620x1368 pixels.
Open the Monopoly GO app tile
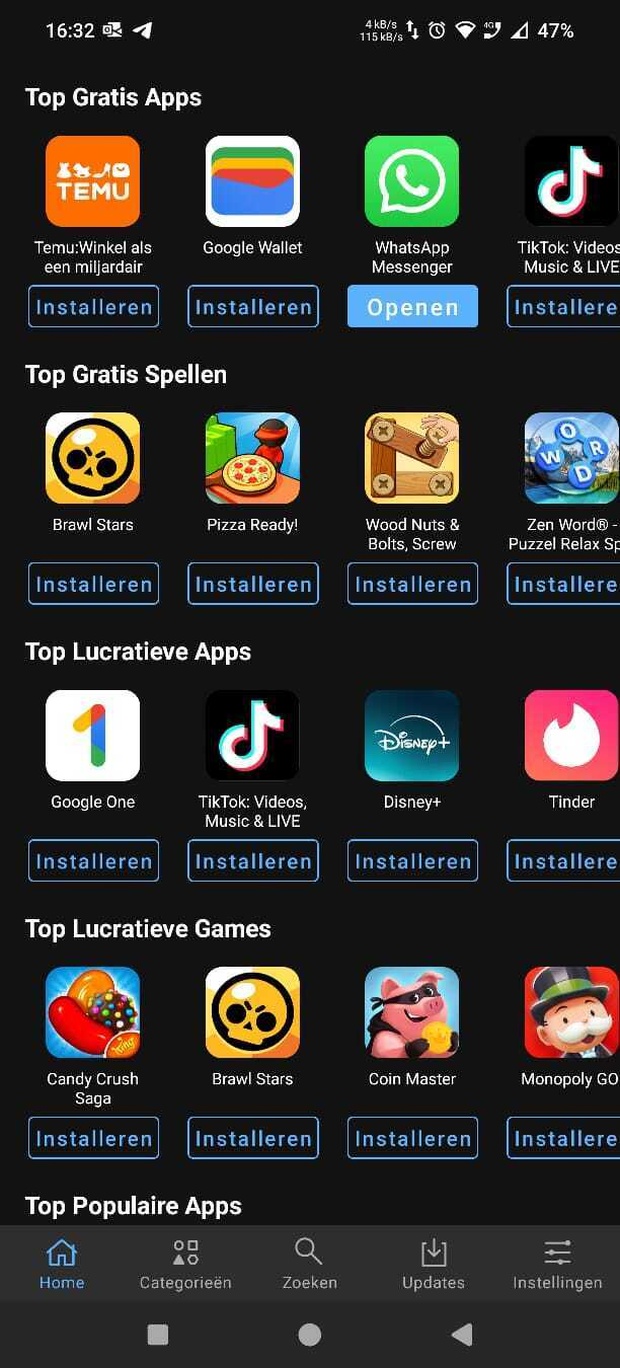571,1012
